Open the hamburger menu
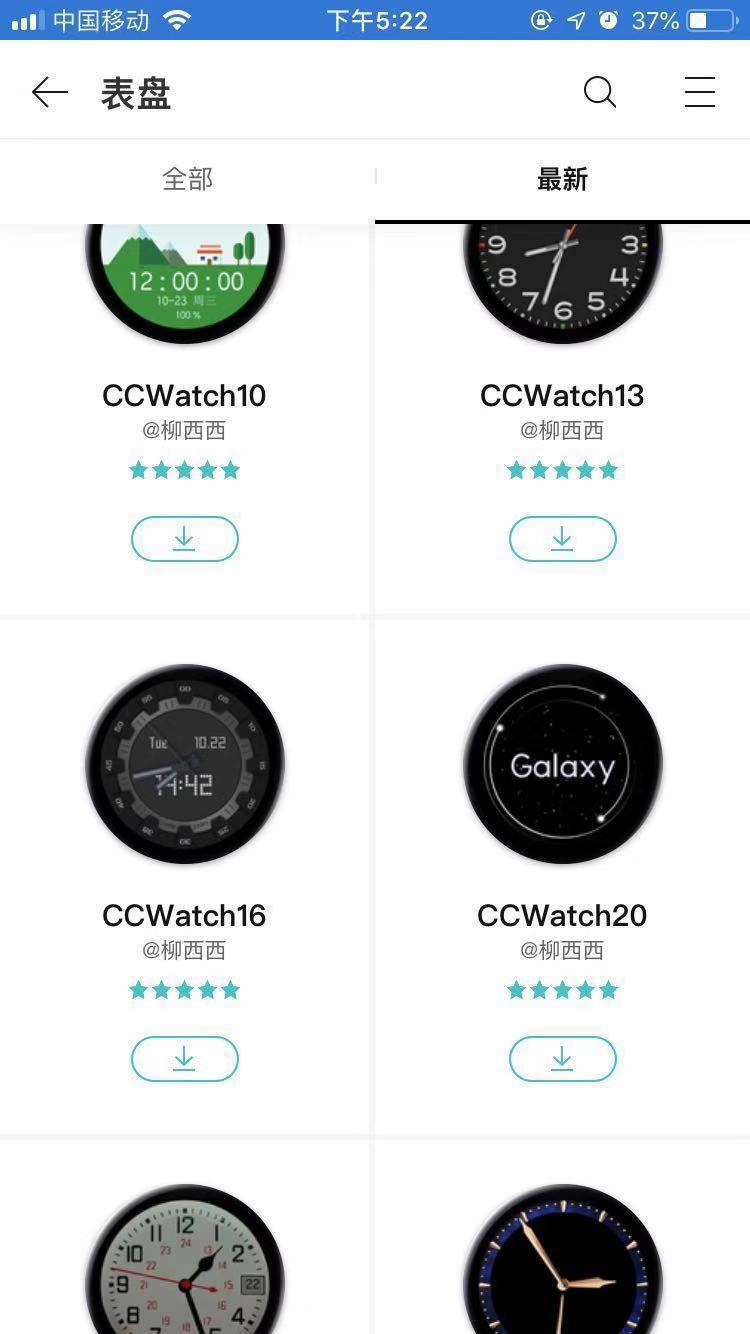 (699, 93)
